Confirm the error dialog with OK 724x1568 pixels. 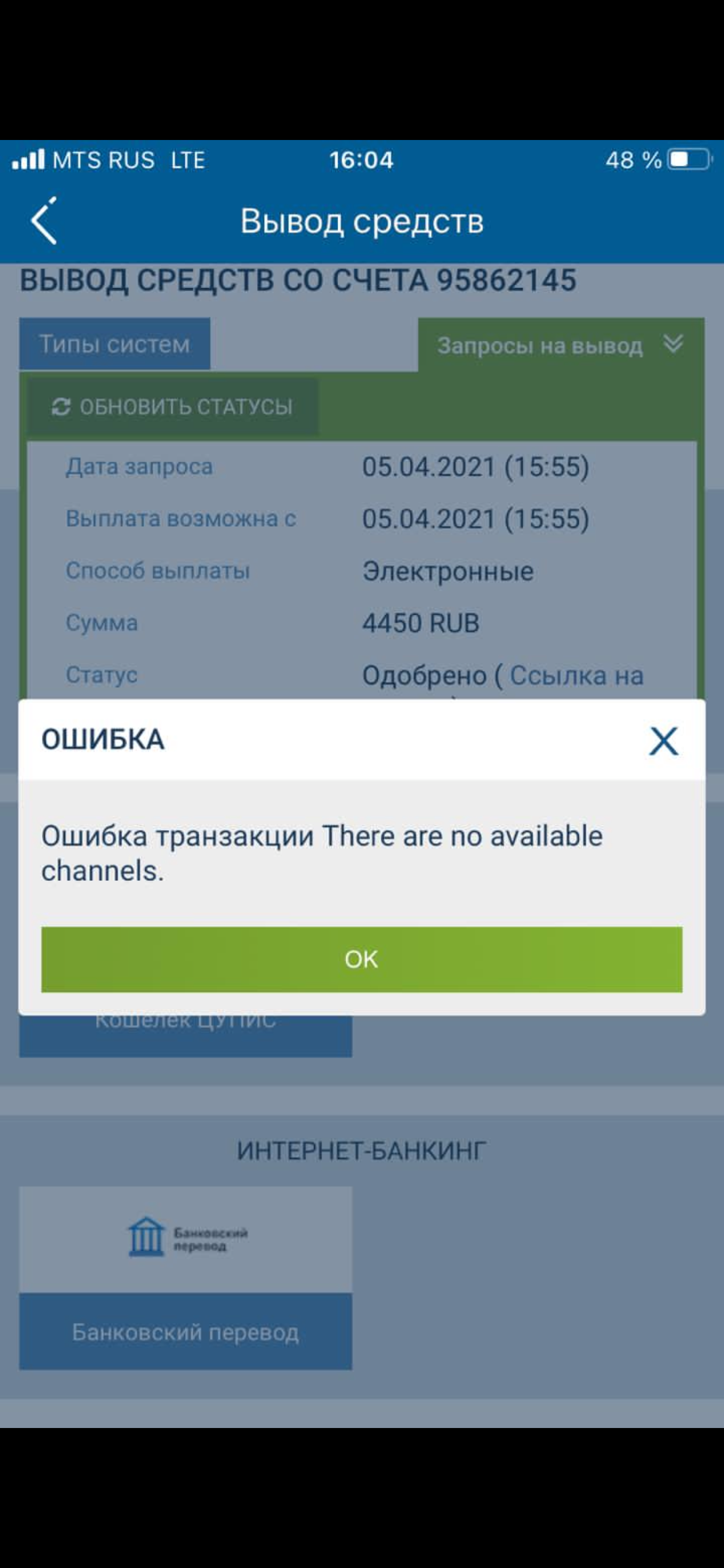(x=361, y=960)
